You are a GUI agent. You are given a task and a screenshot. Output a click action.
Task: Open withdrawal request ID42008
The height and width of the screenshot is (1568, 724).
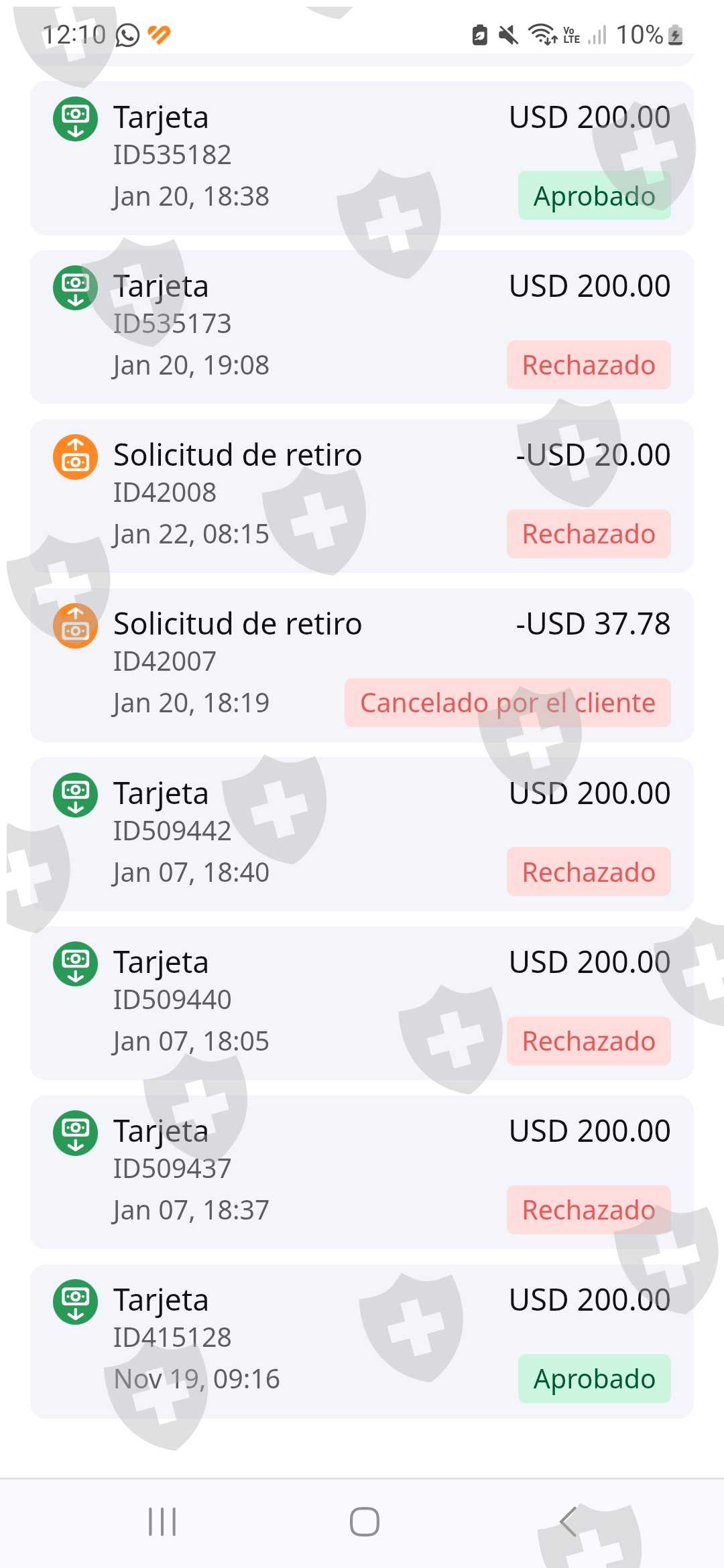[362, 496]
